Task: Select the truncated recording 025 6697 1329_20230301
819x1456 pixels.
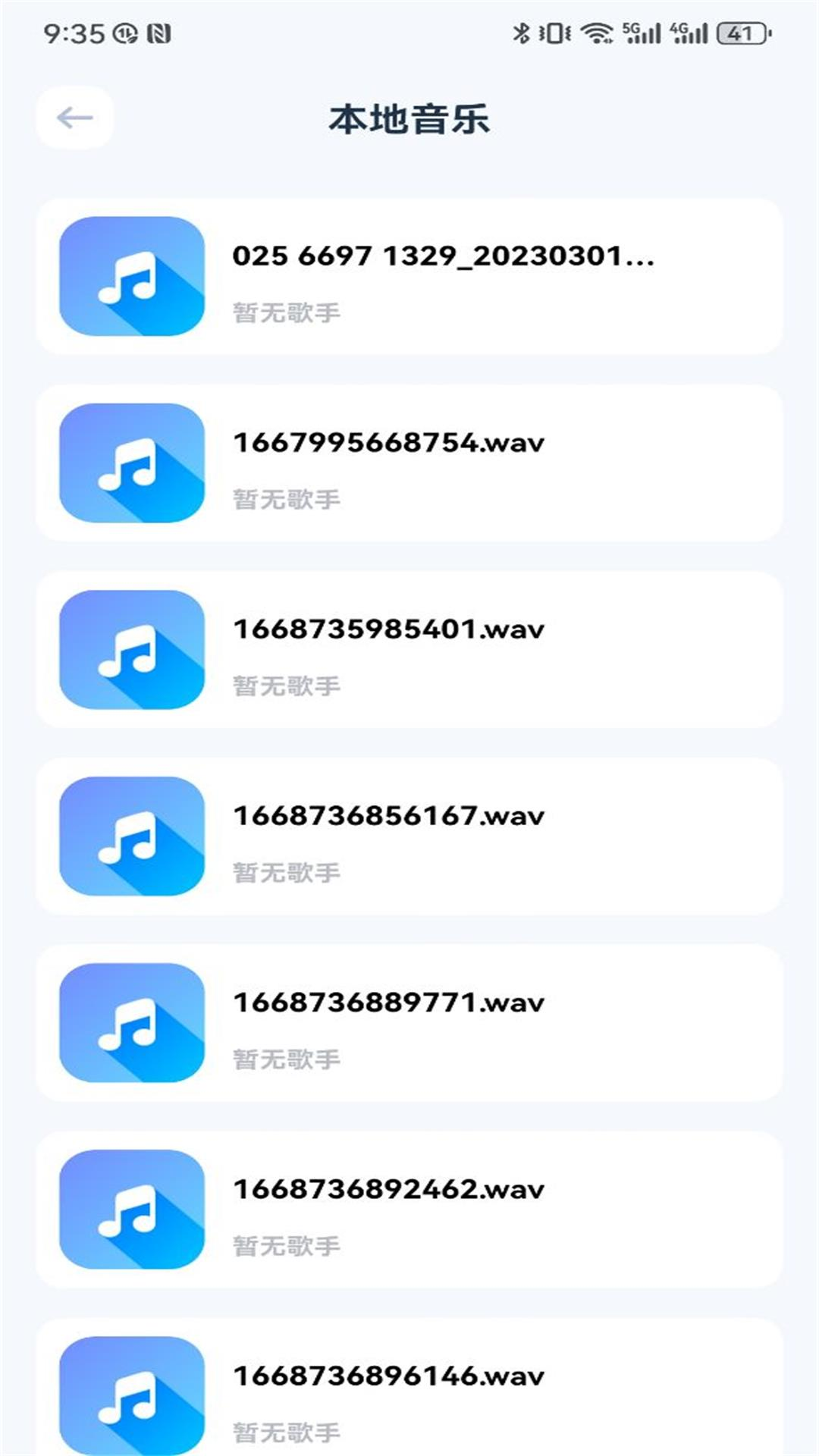Action: click(444, 258)
